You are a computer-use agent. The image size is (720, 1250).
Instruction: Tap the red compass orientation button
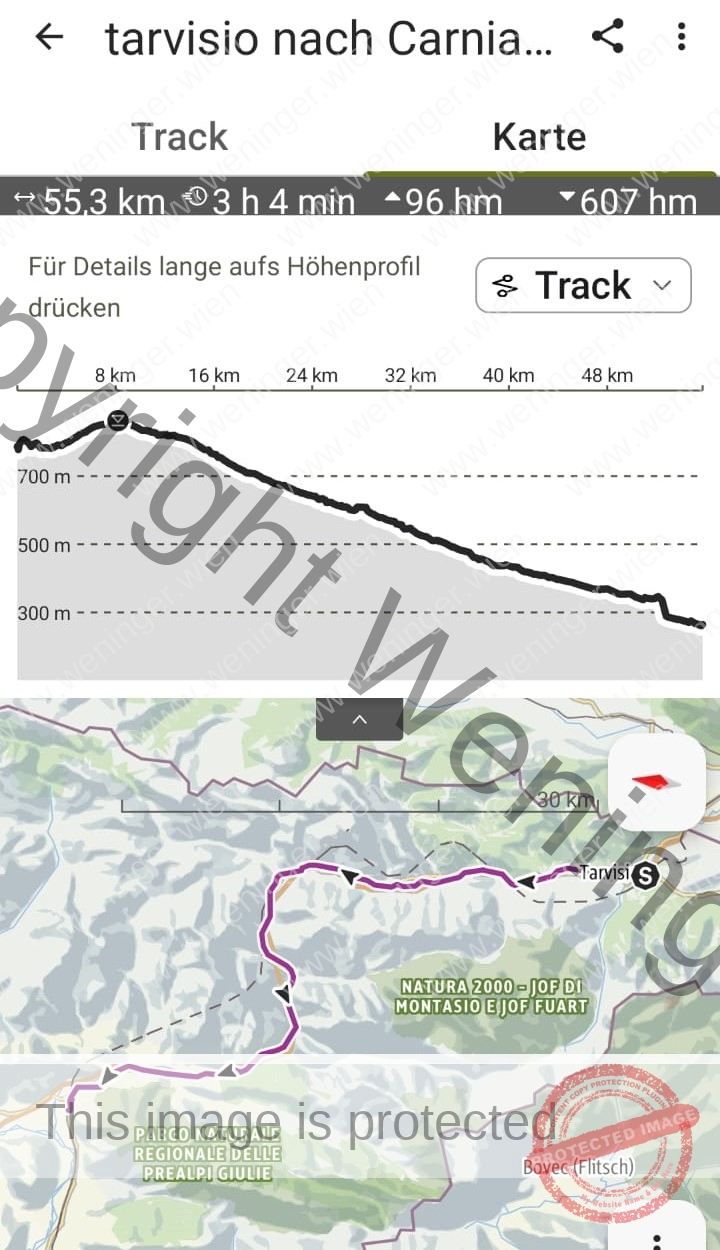click(x=656, y=782)
